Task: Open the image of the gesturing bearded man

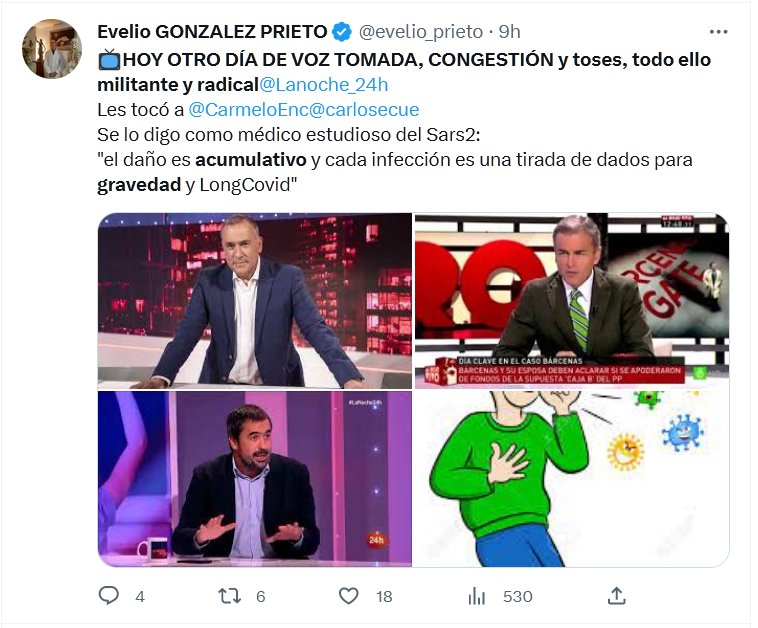Action: pos(255,478)
